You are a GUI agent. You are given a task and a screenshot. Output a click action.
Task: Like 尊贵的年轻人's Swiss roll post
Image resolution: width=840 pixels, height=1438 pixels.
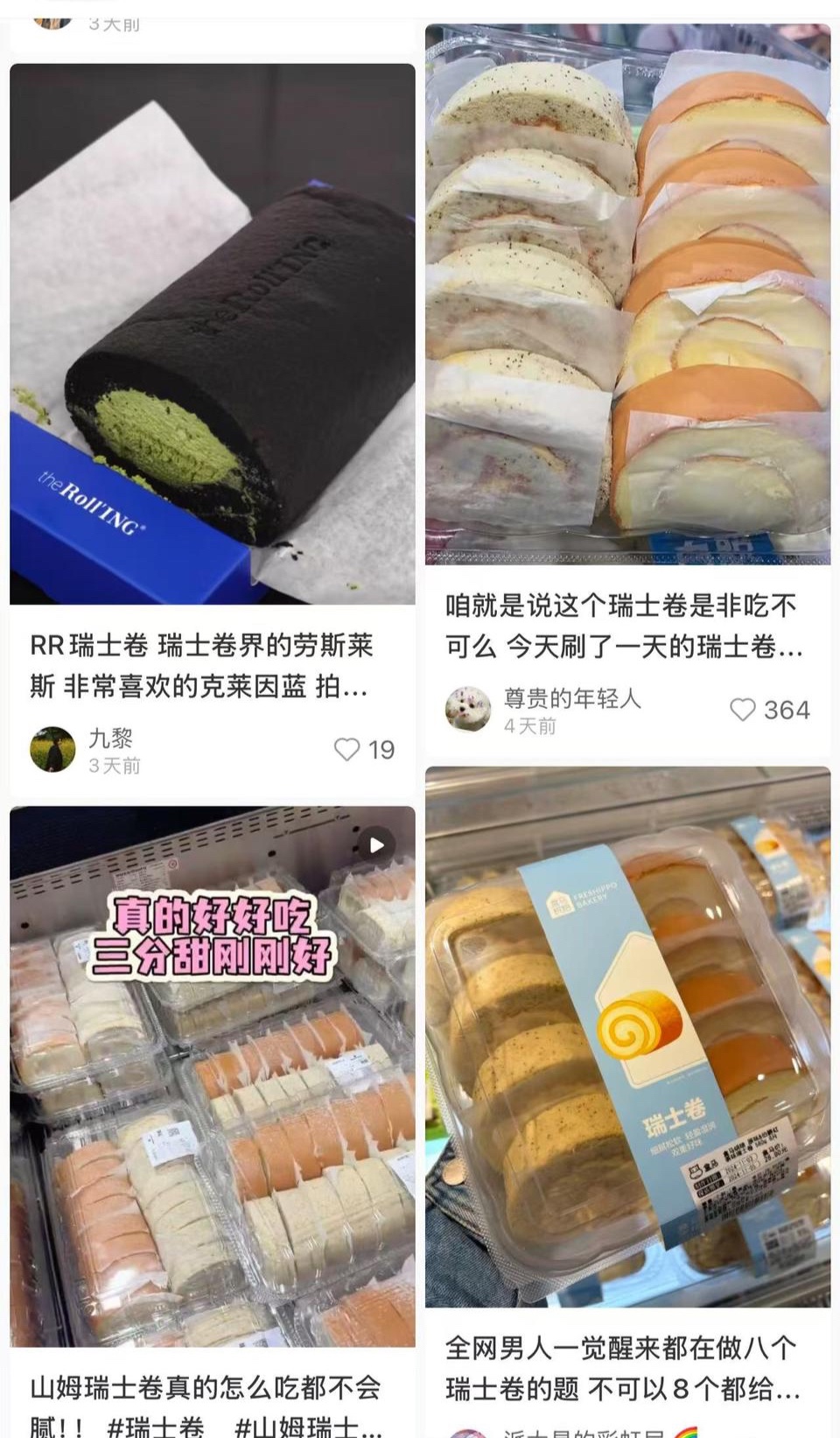point(743,710)
